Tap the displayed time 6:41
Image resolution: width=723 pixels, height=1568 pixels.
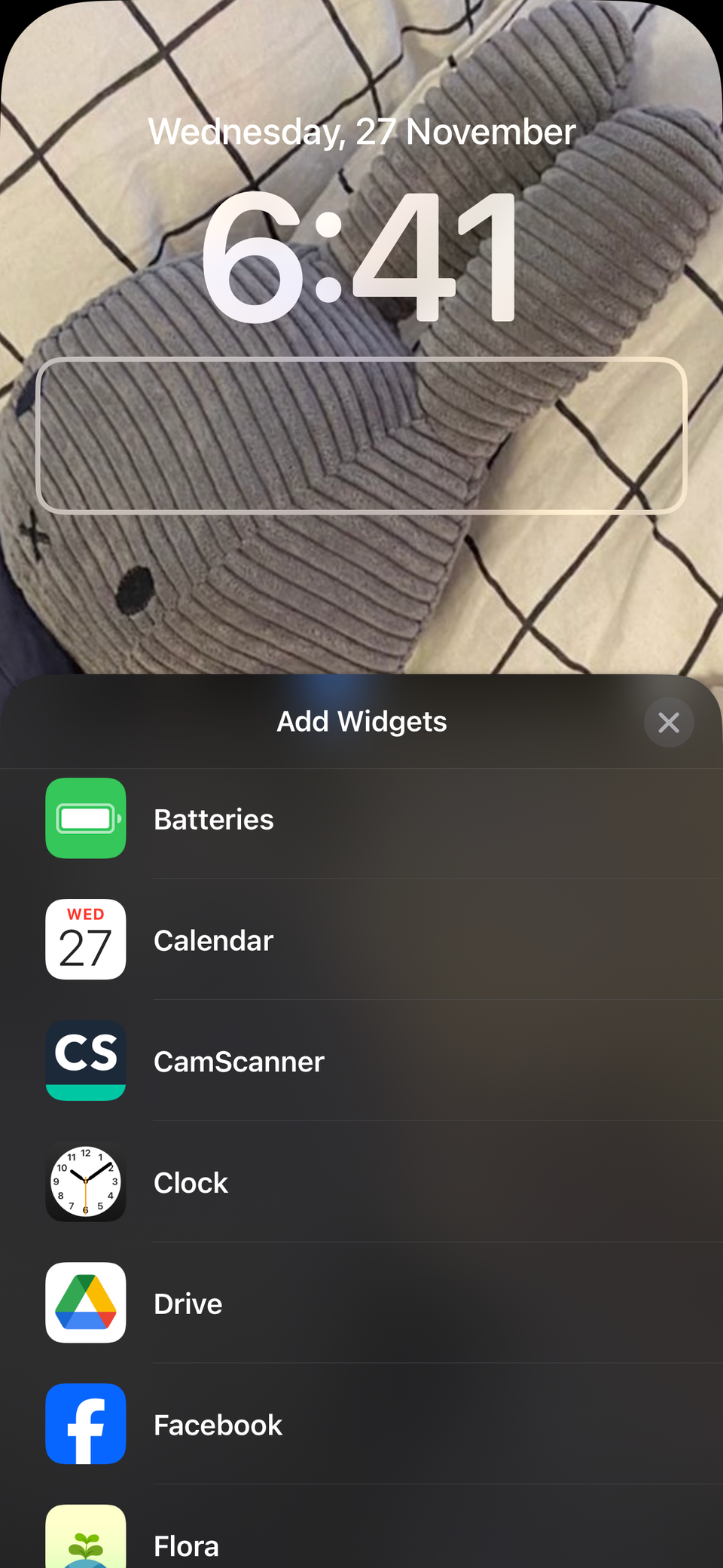(x=361, y=256)
